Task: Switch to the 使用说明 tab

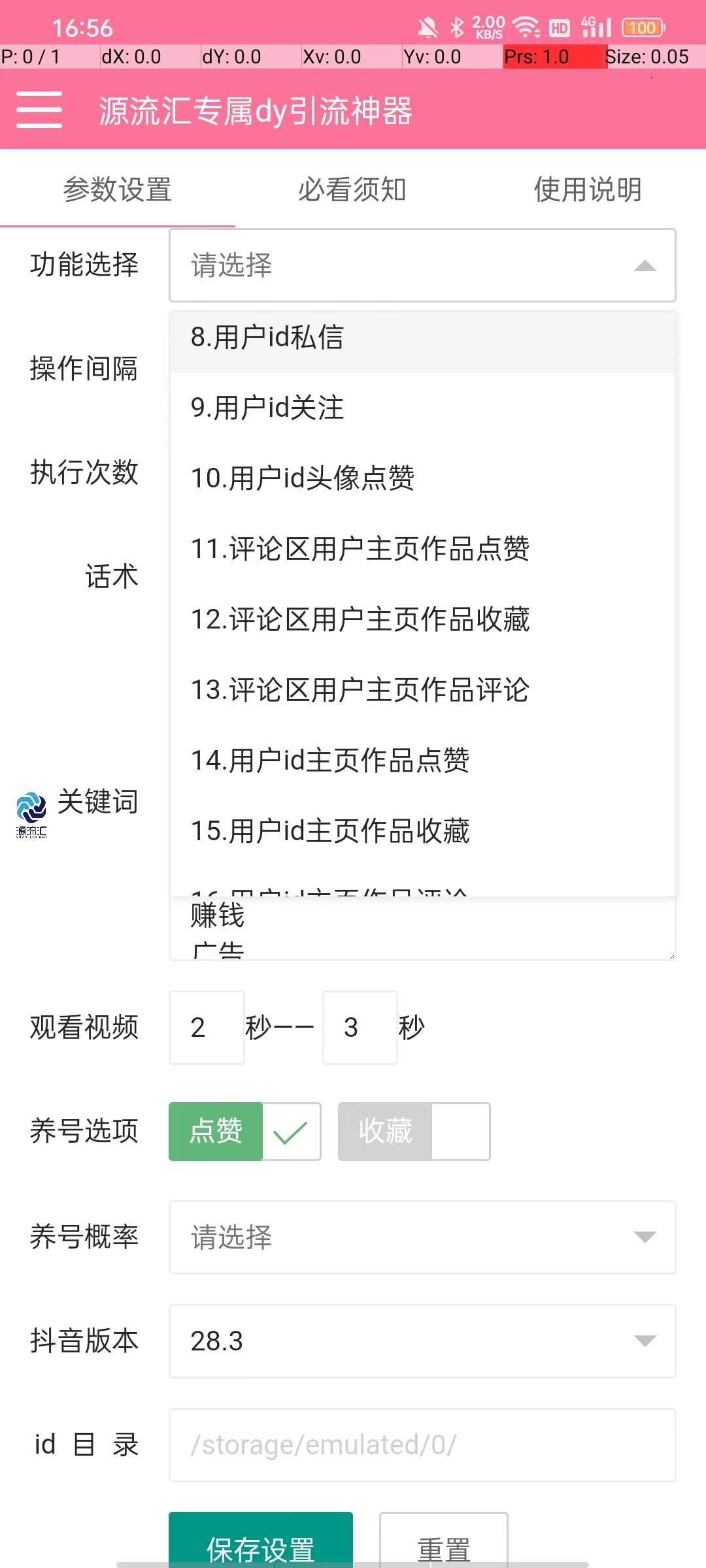Action: 587,189
